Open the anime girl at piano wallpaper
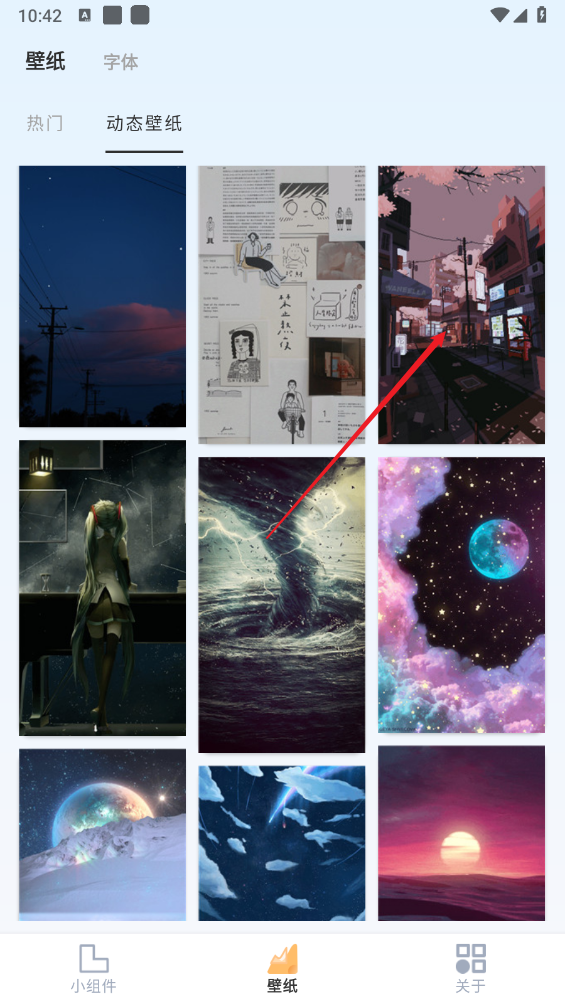Image resolution: width=565 pixels, height=1004 pixels. click(x=102, y=588)
